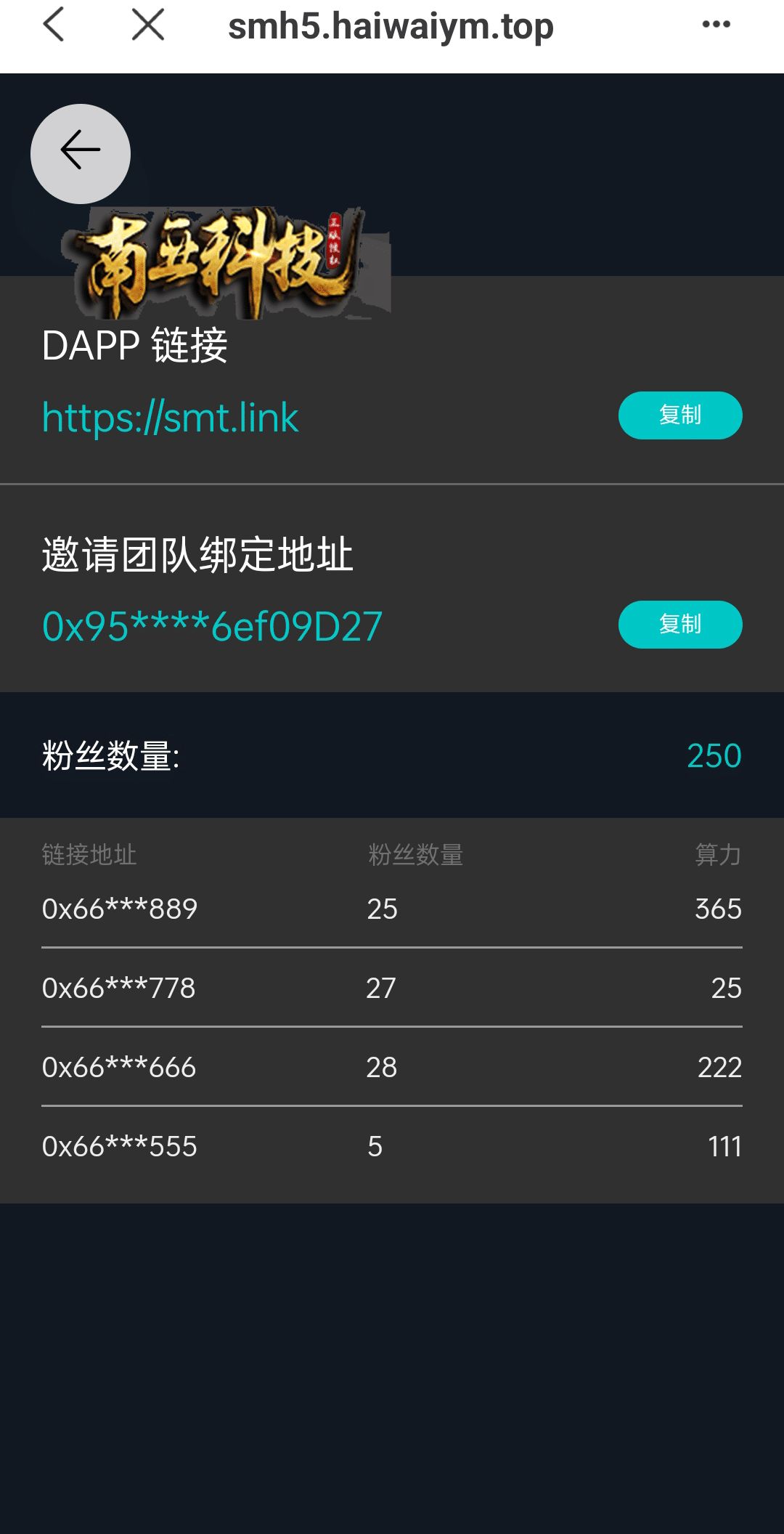Tap the round back arrow button

(x=81, y=154)
